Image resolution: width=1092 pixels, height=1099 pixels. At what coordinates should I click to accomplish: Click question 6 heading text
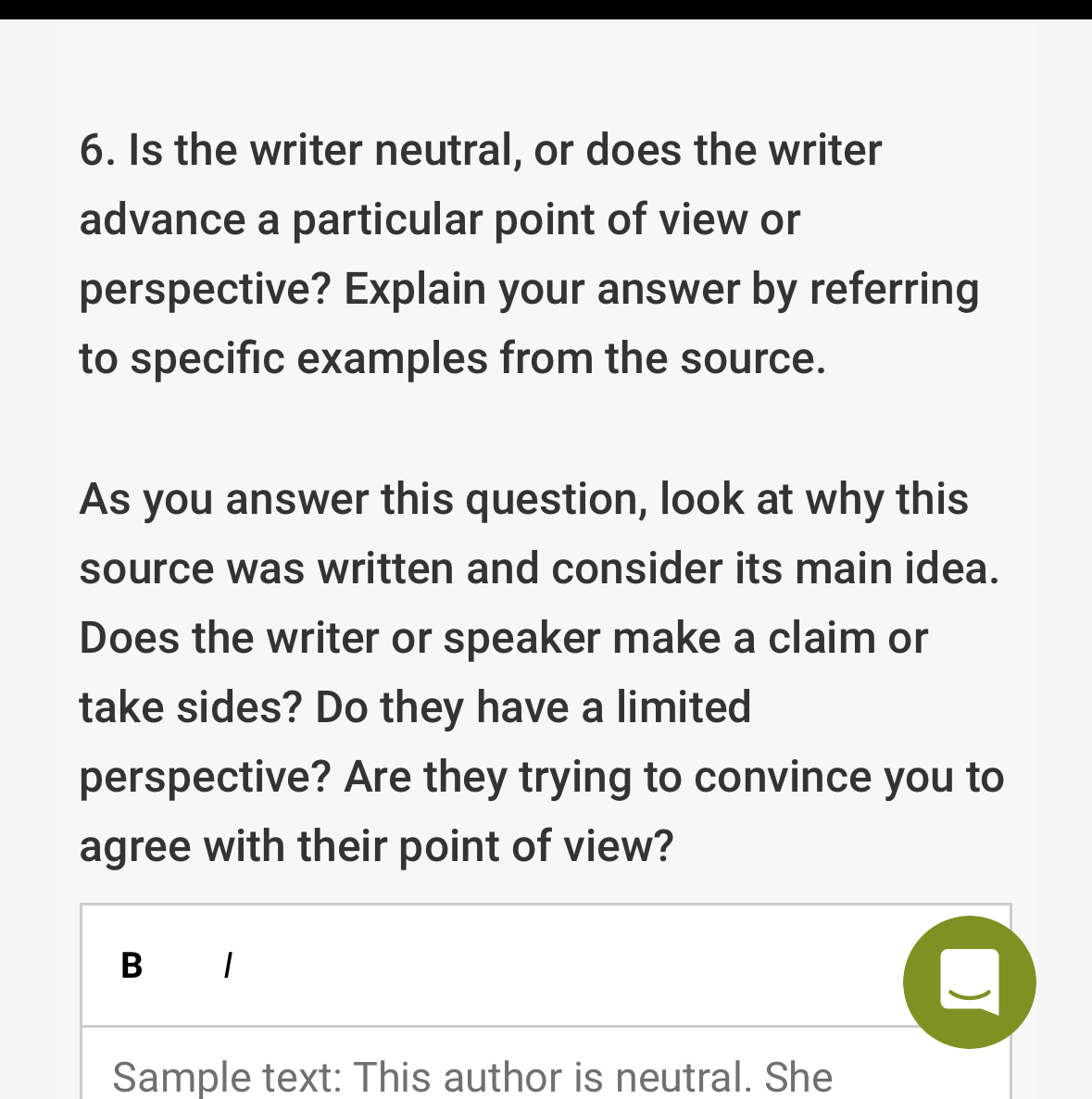coord(480,149)
